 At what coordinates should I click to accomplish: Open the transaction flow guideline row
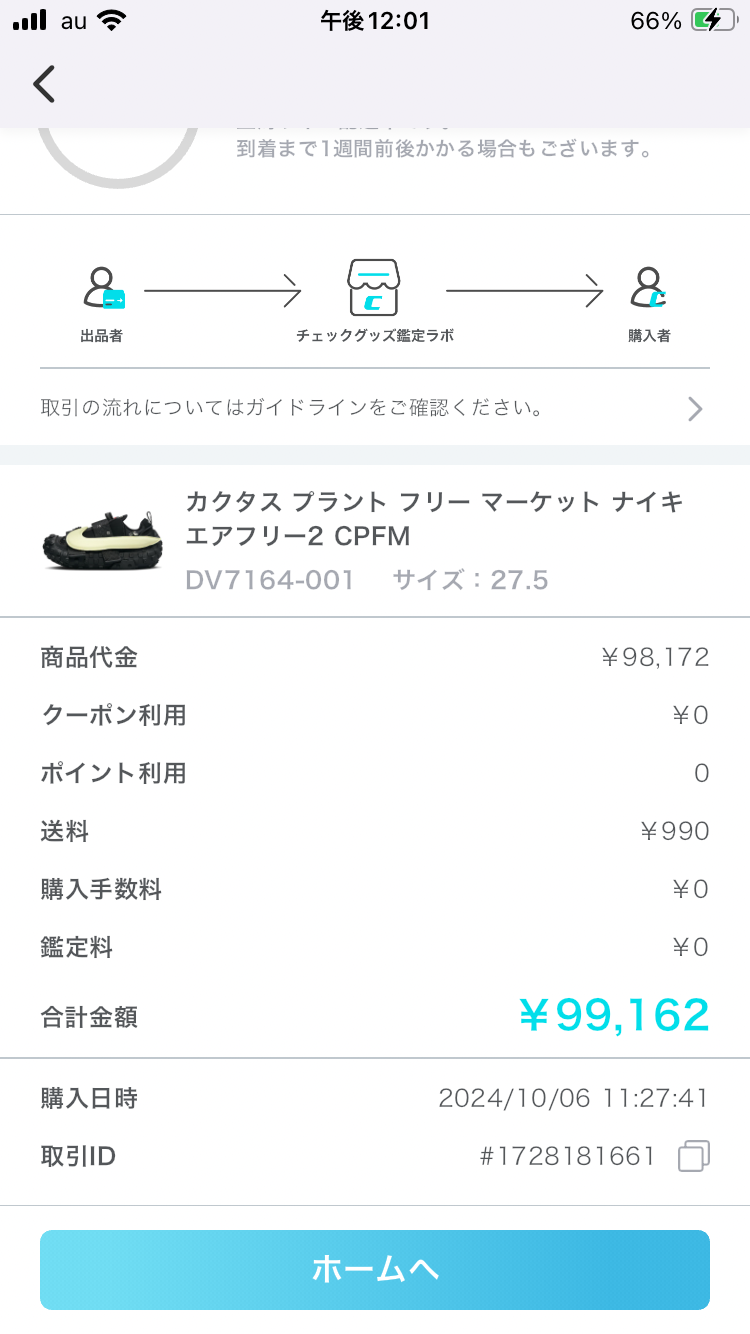tap(374, 408)
